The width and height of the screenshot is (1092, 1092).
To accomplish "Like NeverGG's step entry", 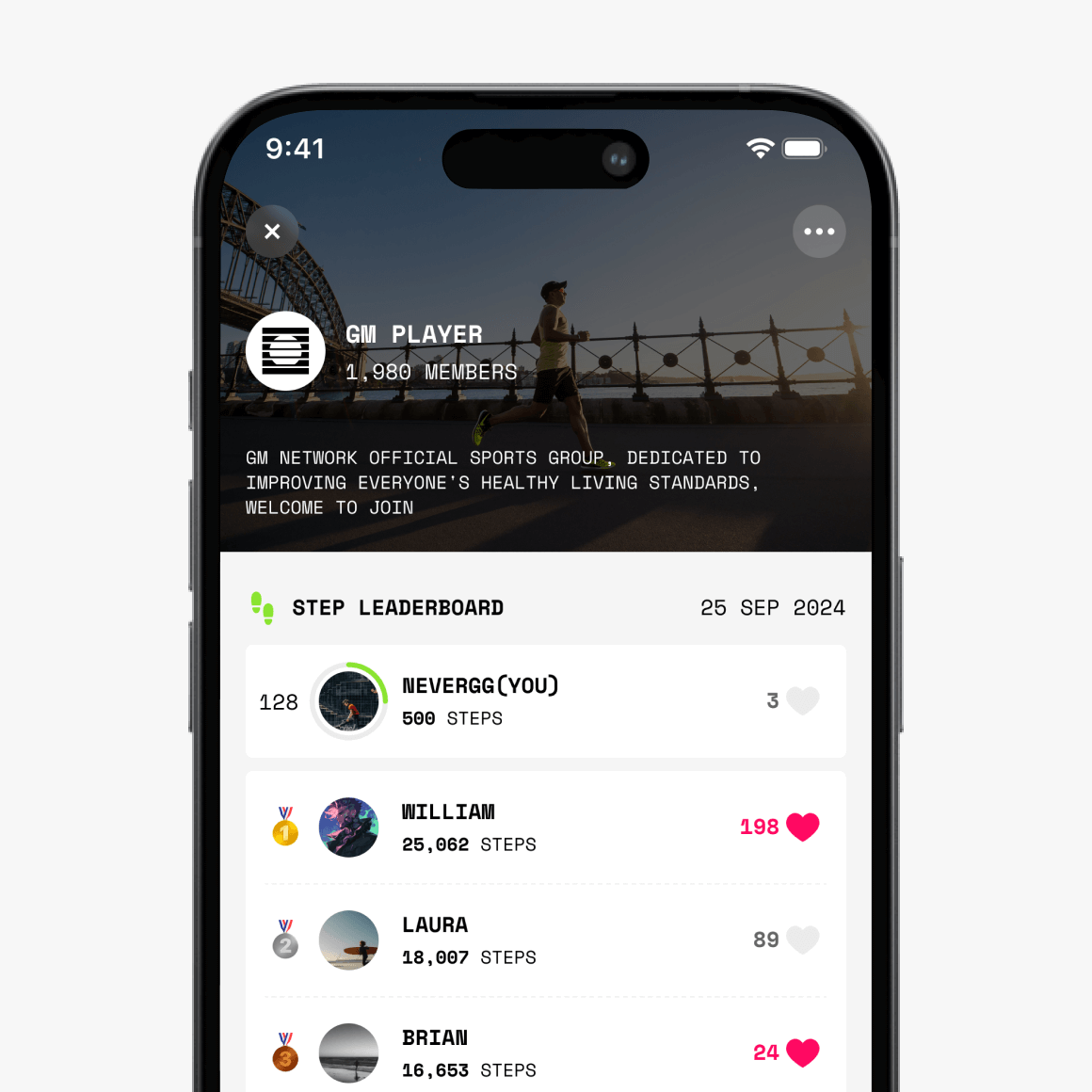I will click(802, 700).
